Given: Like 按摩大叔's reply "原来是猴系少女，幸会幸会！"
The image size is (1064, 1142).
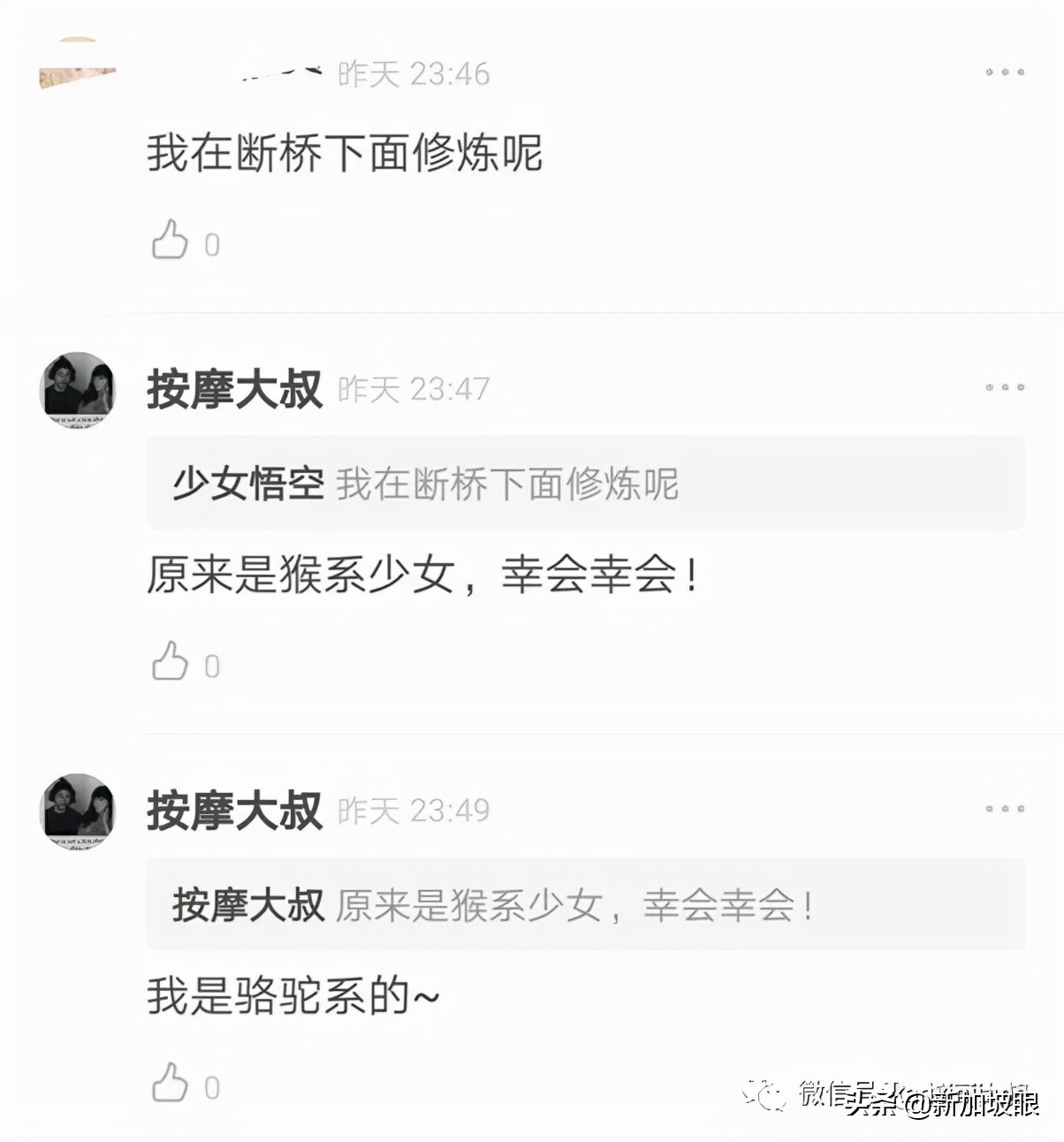Looking at the screenshot, I should pyautogui.click(x=171, y=661).
